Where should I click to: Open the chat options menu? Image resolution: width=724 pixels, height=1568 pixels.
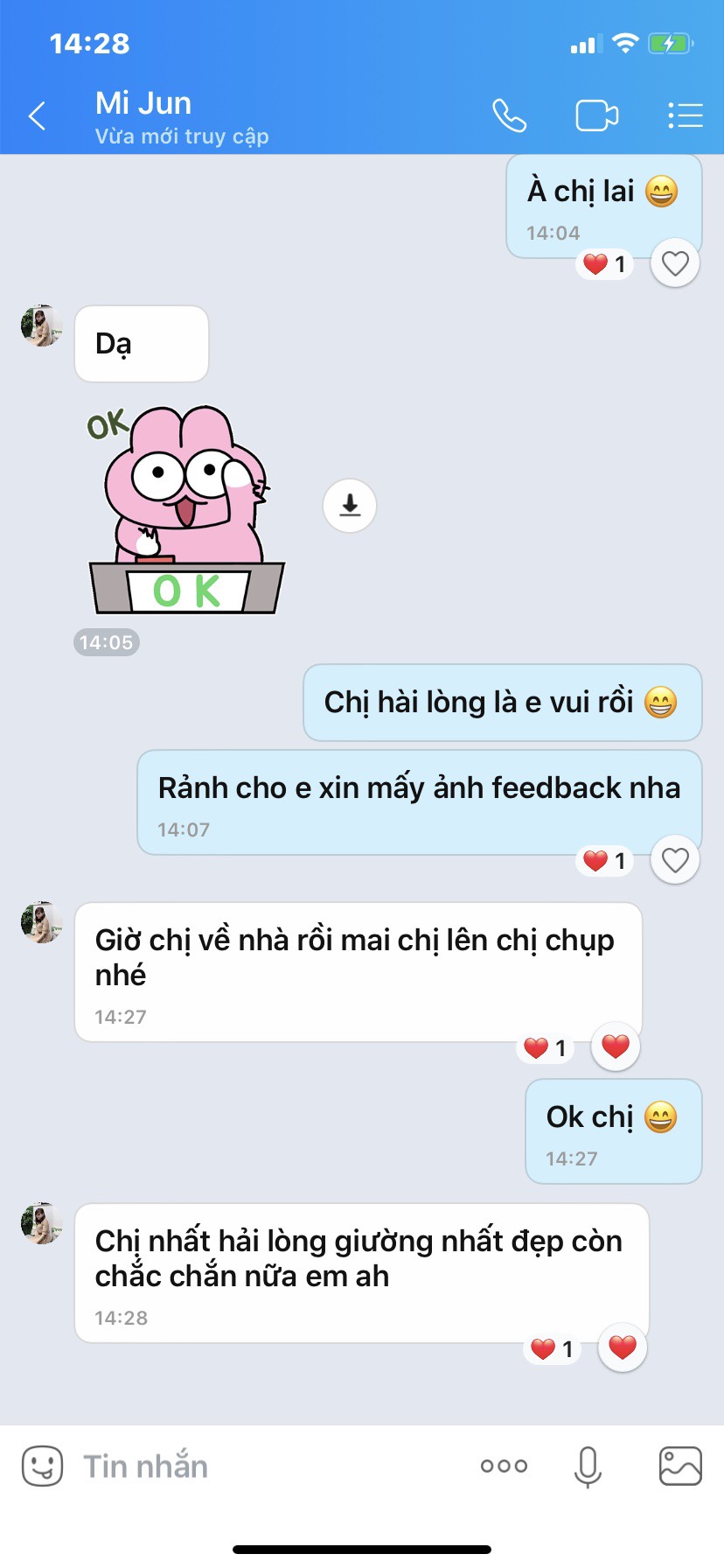[x=685, y=115]
